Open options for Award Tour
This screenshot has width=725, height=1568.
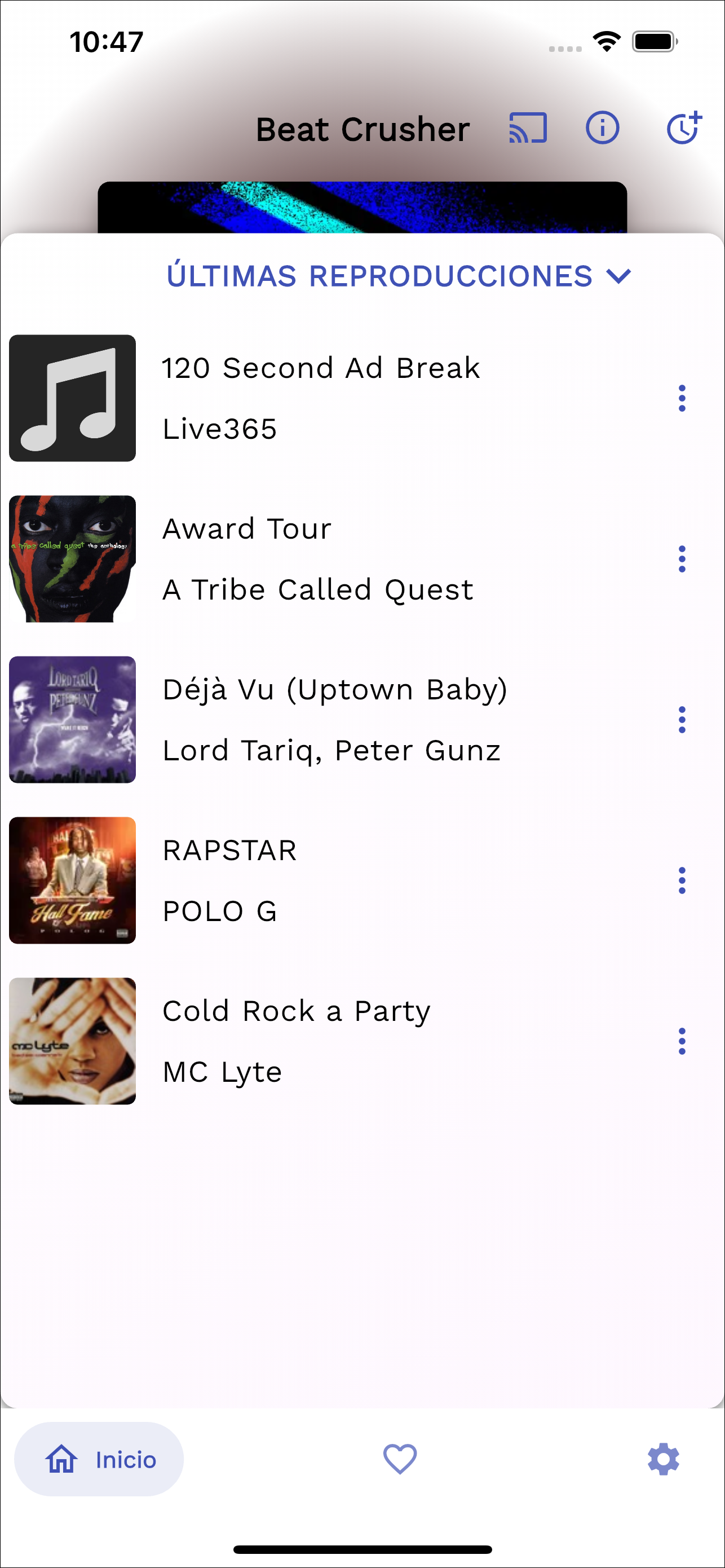pyautogui.click(x=682, y=559)
